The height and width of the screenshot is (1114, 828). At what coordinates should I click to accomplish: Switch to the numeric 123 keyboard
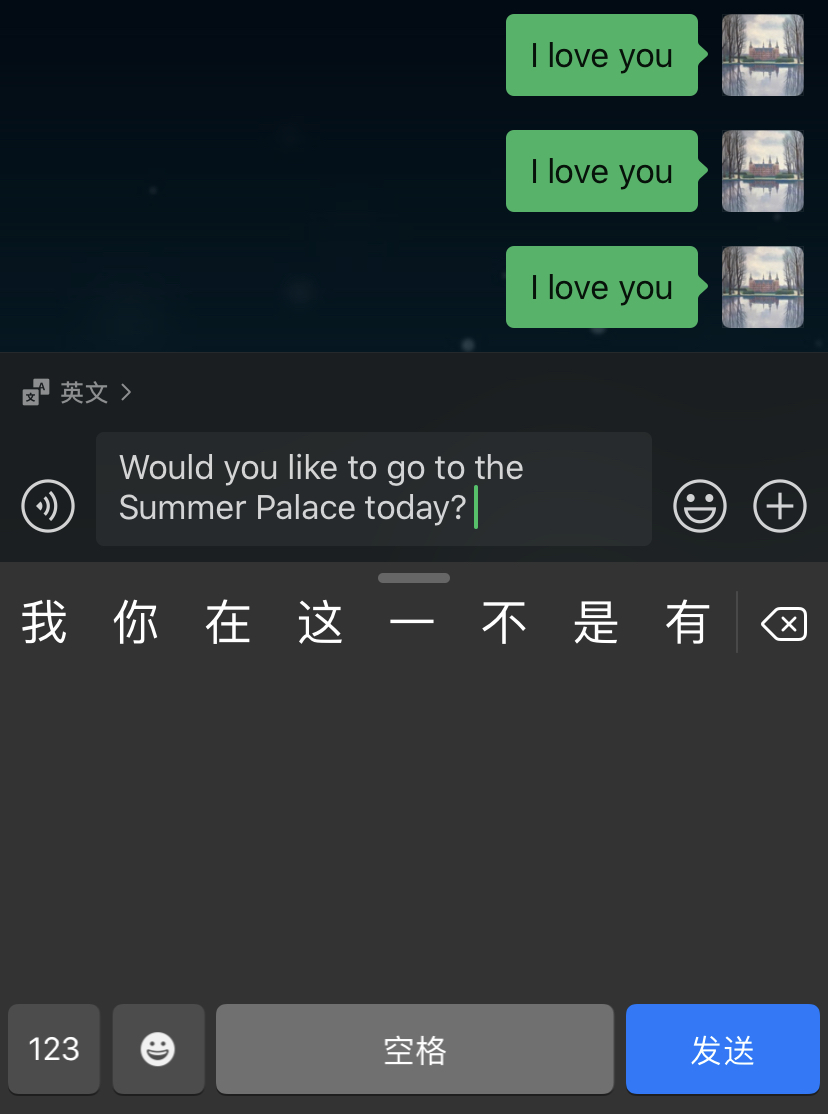click(x=53, y=1049)
